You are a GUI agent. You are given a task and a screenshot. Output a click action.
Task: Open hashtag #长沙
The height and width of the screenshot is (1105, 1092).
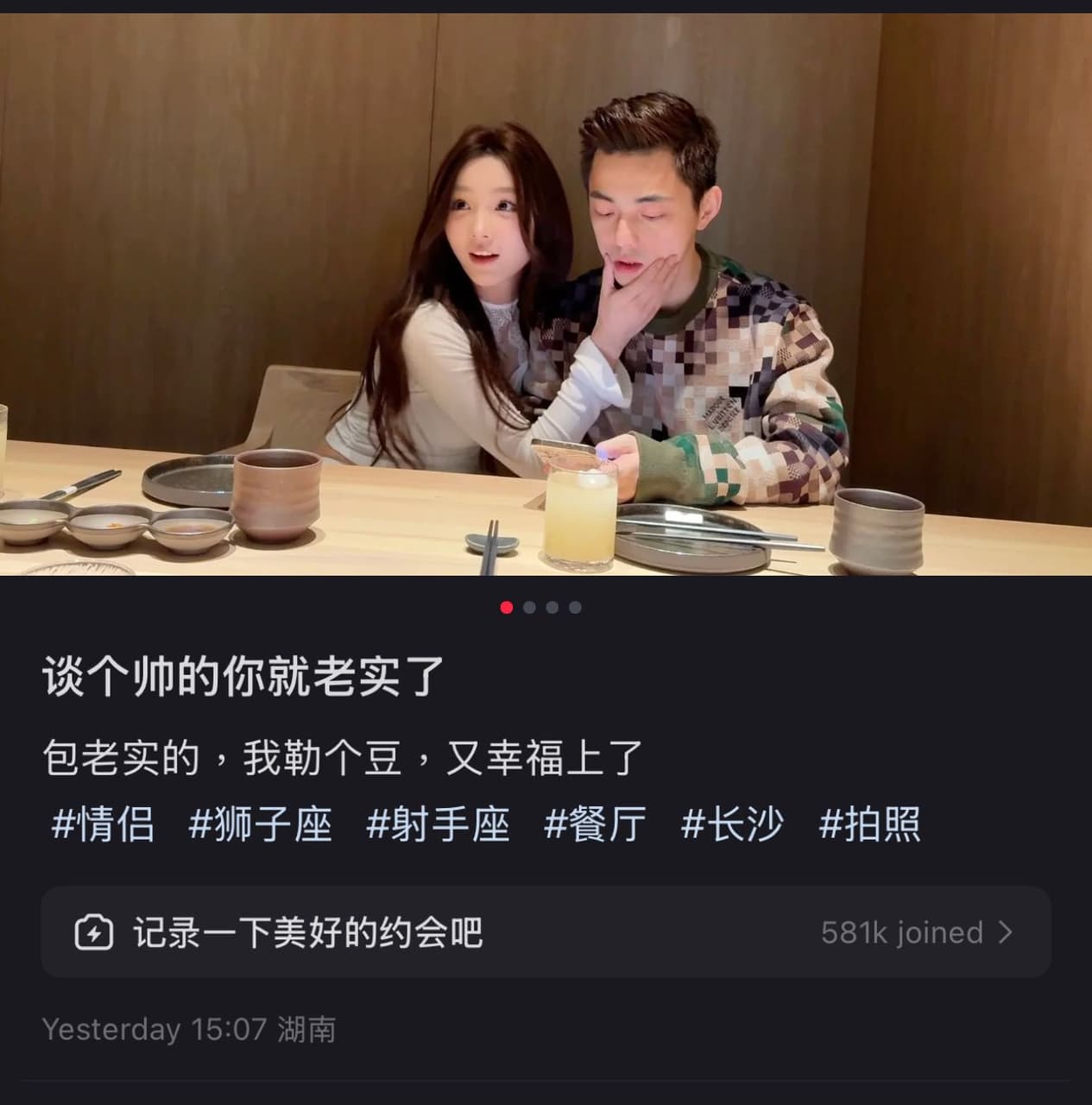(732, 824)
